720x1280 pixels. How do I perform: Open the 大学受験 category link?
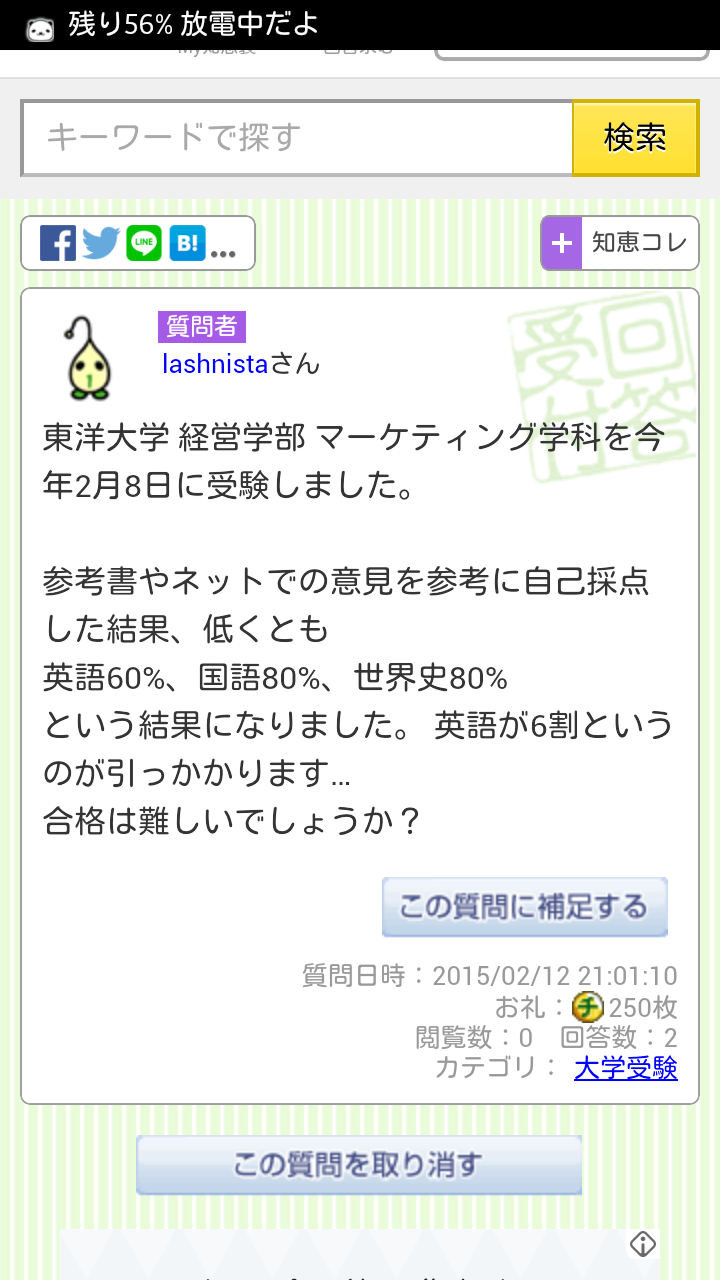(626, 1068)
